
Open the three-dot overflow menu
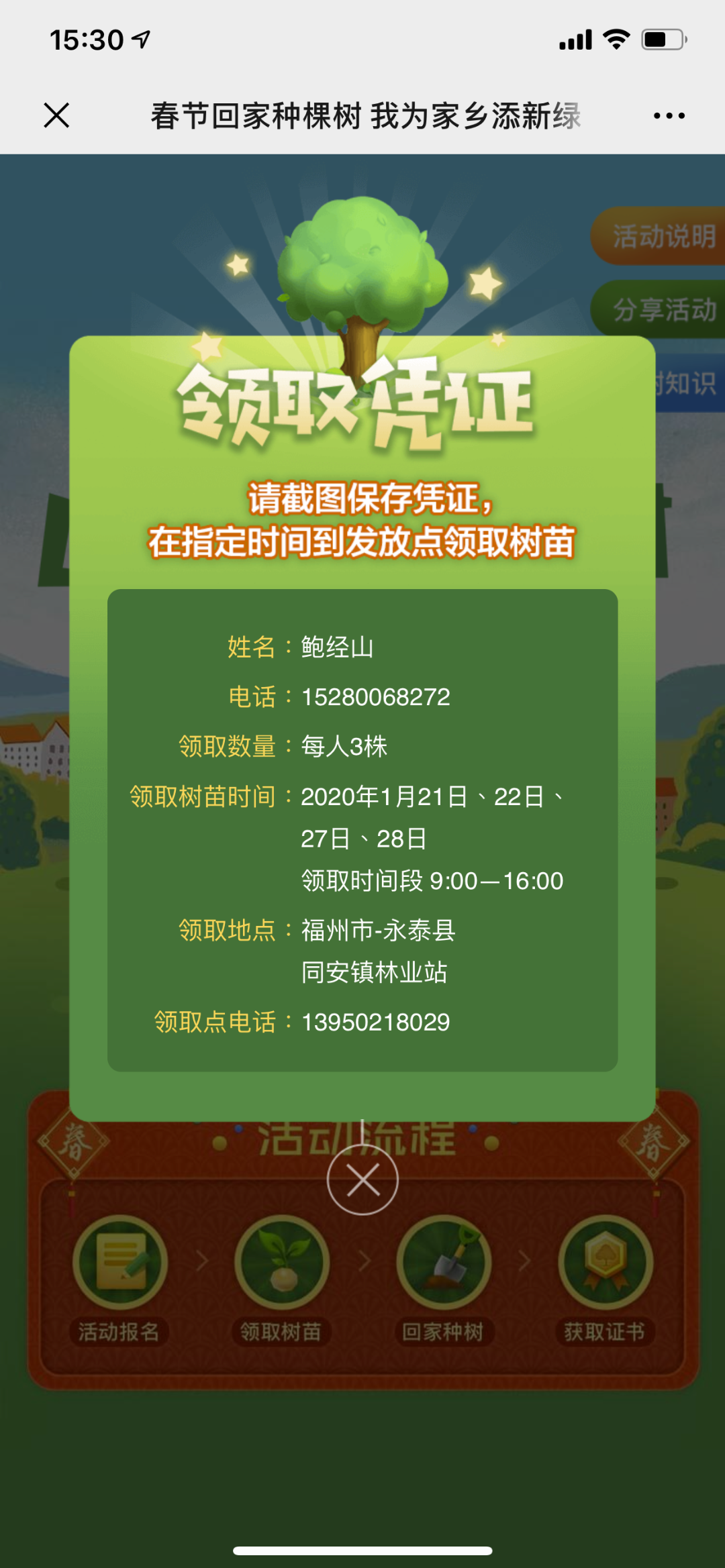click(x=669, y=116)
